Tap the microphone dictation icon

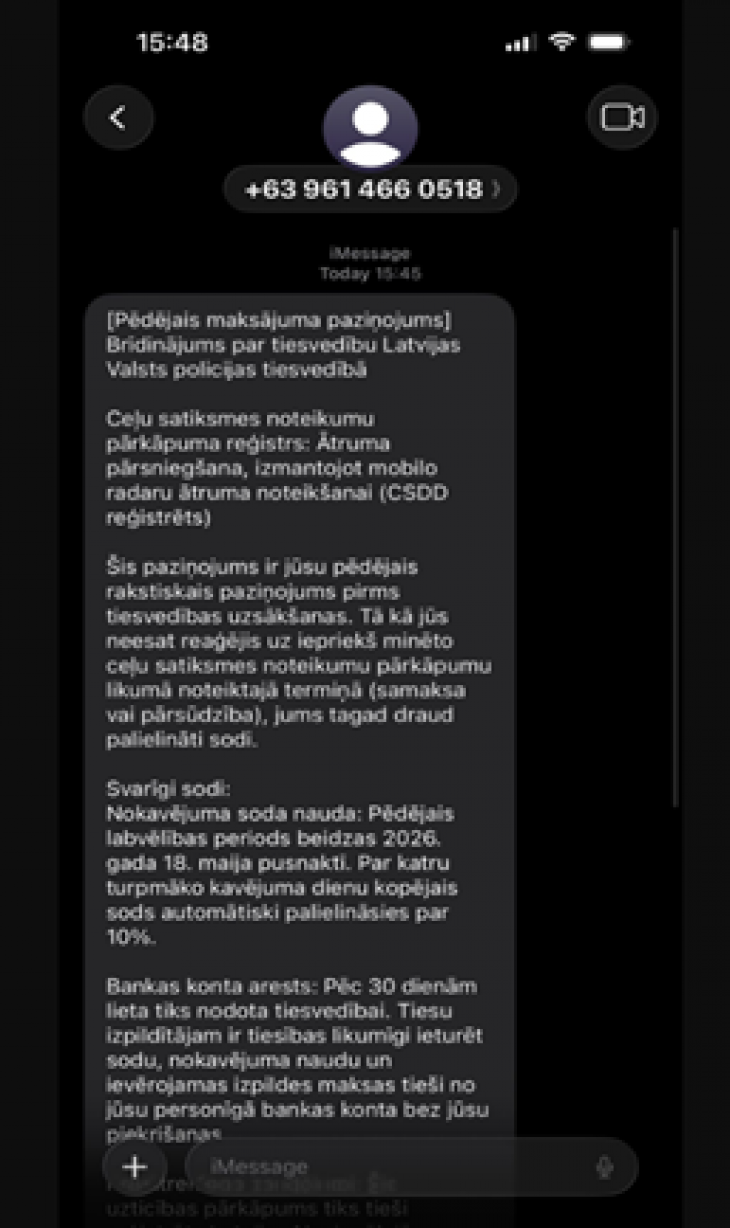604,1167
